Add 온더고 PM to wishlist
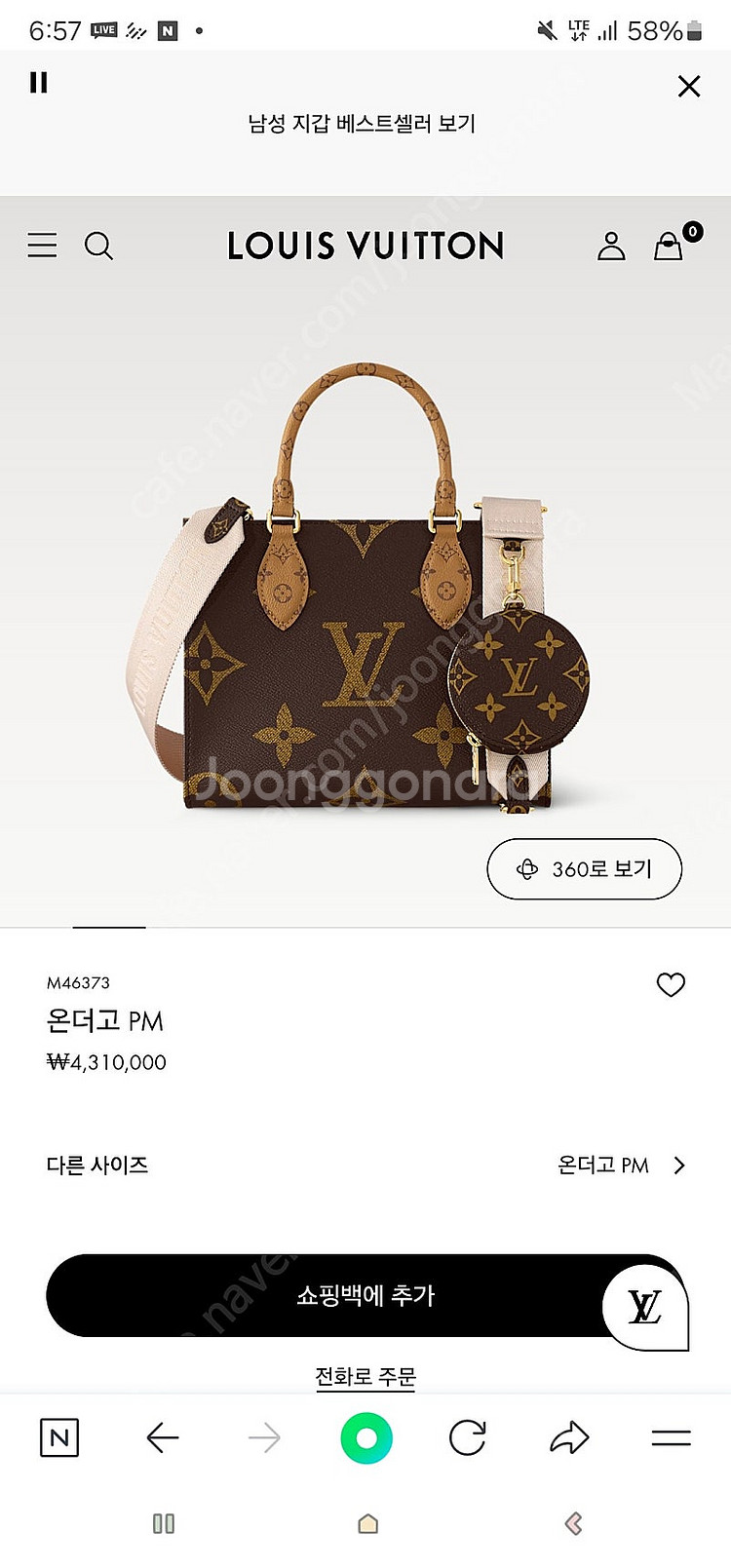The width and height of the screenshot is (731, 1568). [x=671, y=984]
